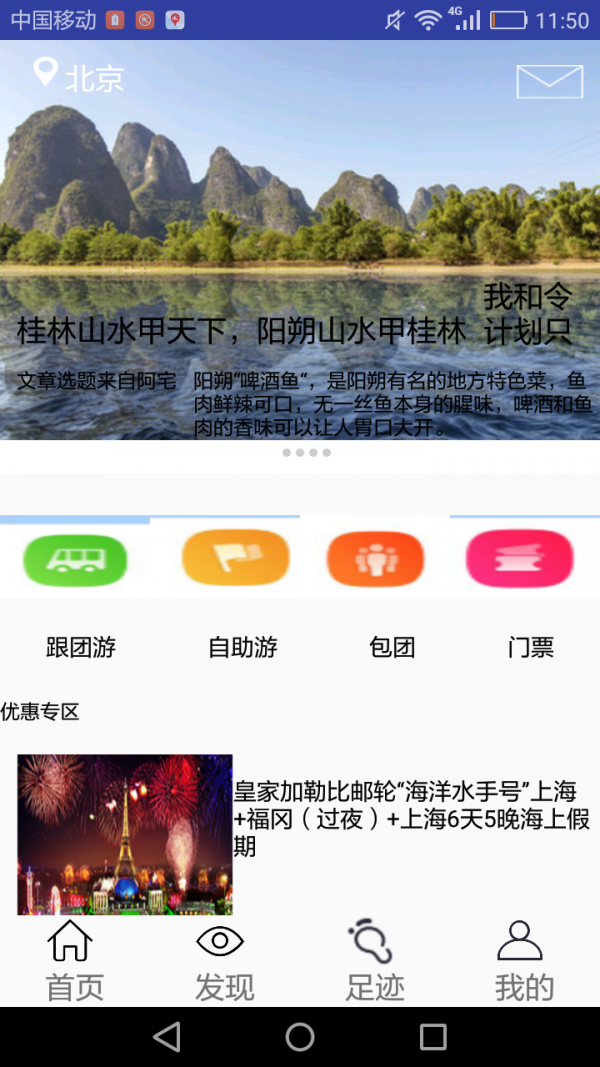The image size is (600, 1067).
Task: Open the 我的 profile tab
Action: click(522, 960)
